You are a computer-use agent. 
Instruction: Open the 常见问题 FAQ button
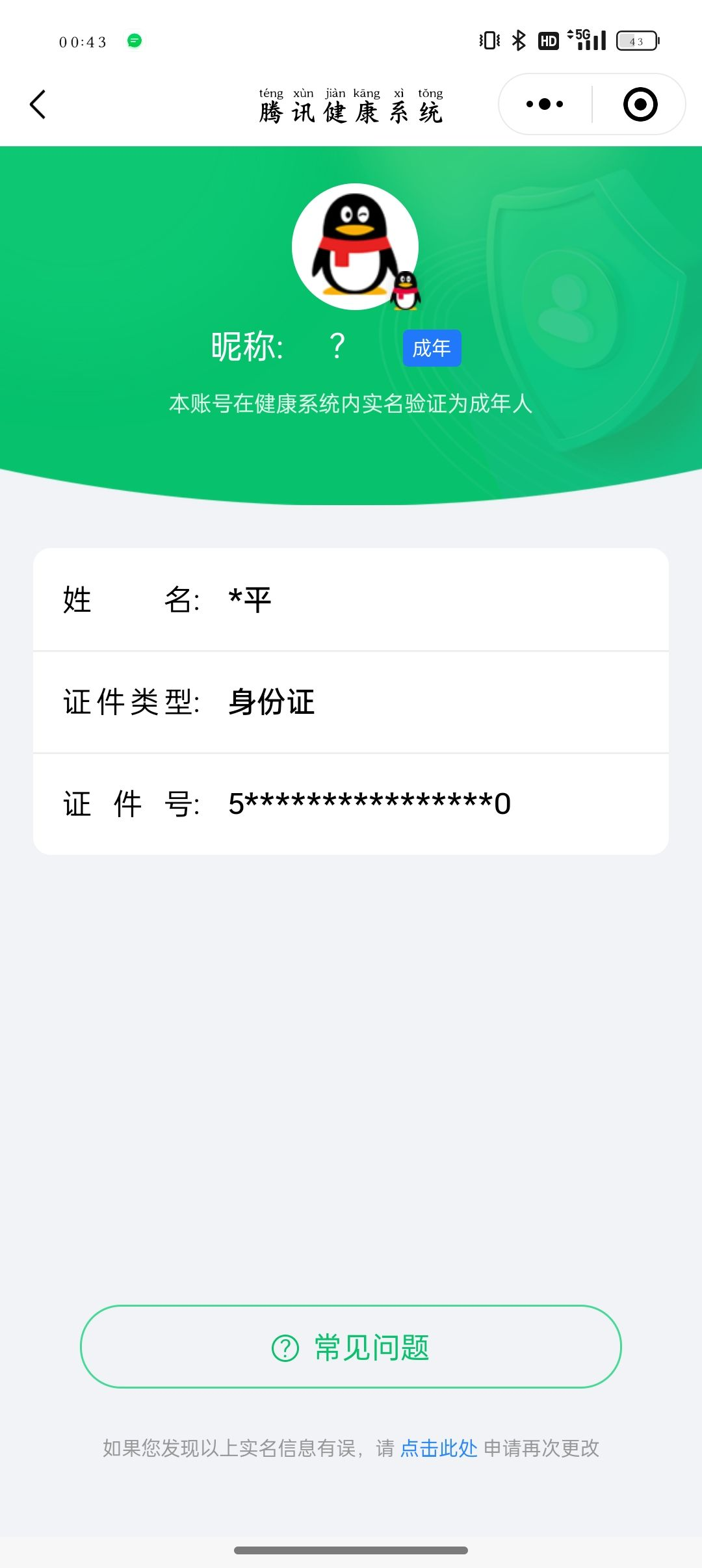351,1347
